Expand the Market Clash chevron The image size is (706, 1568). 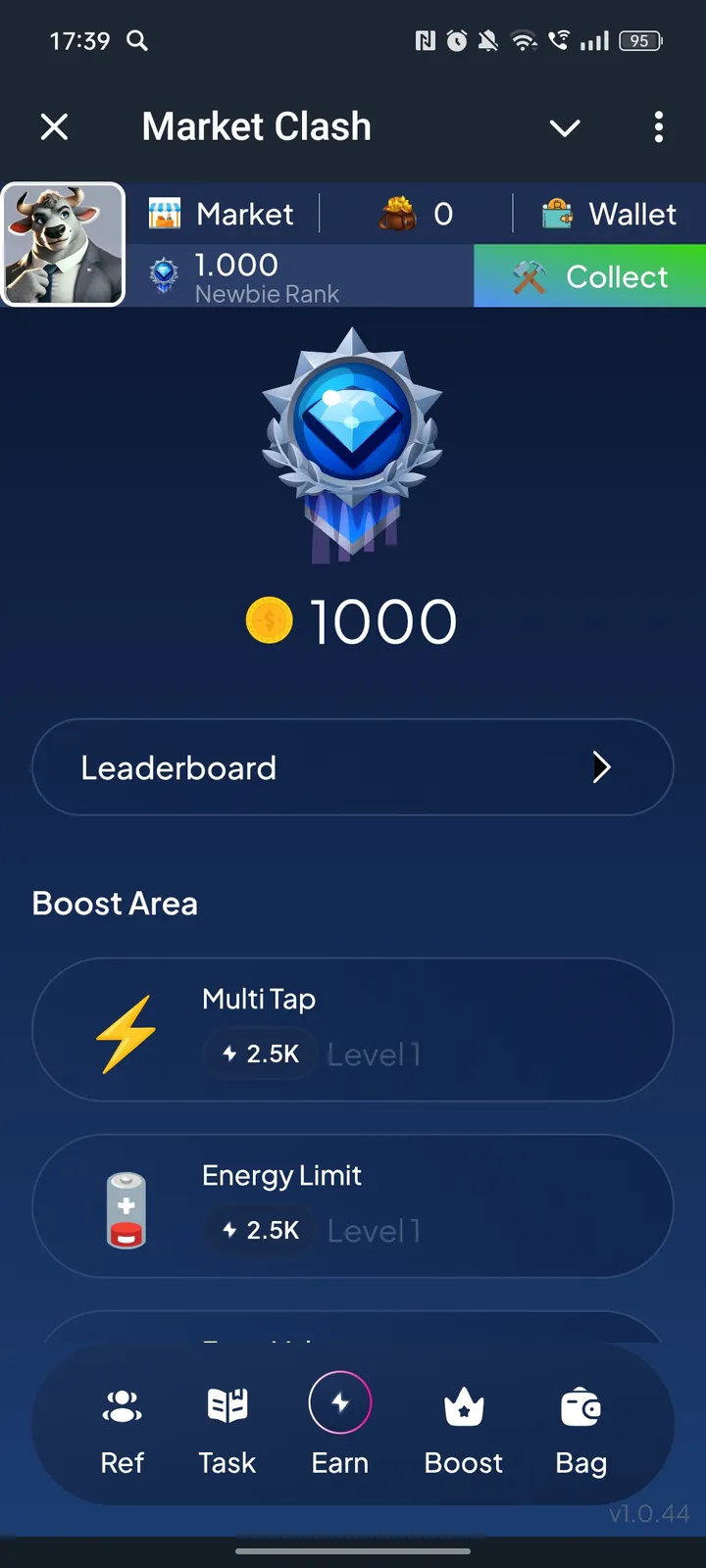pos(565,127)
